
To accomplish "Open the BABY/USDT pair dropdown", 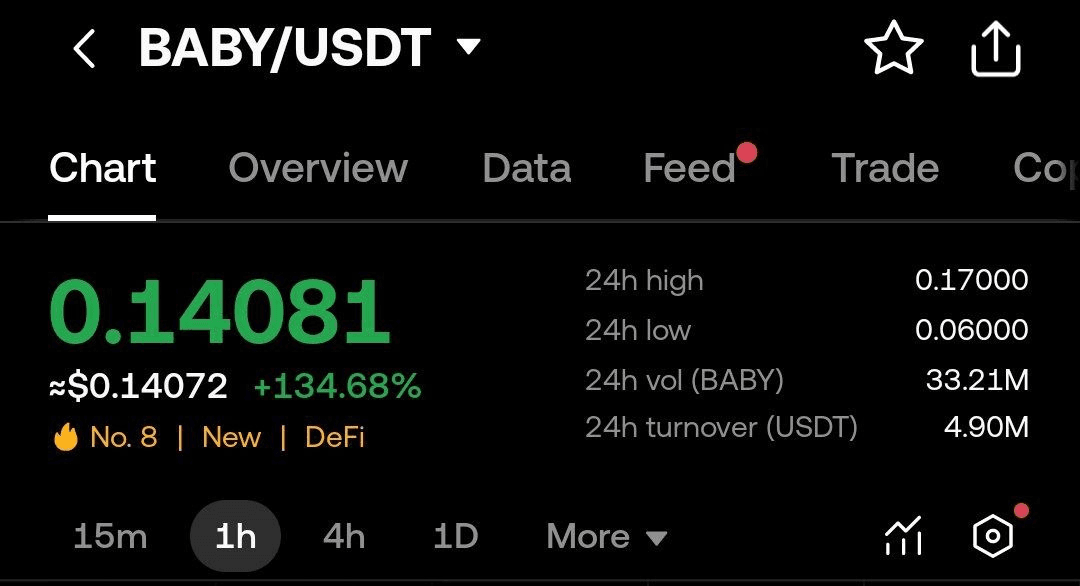I will [x=468, y=47].
